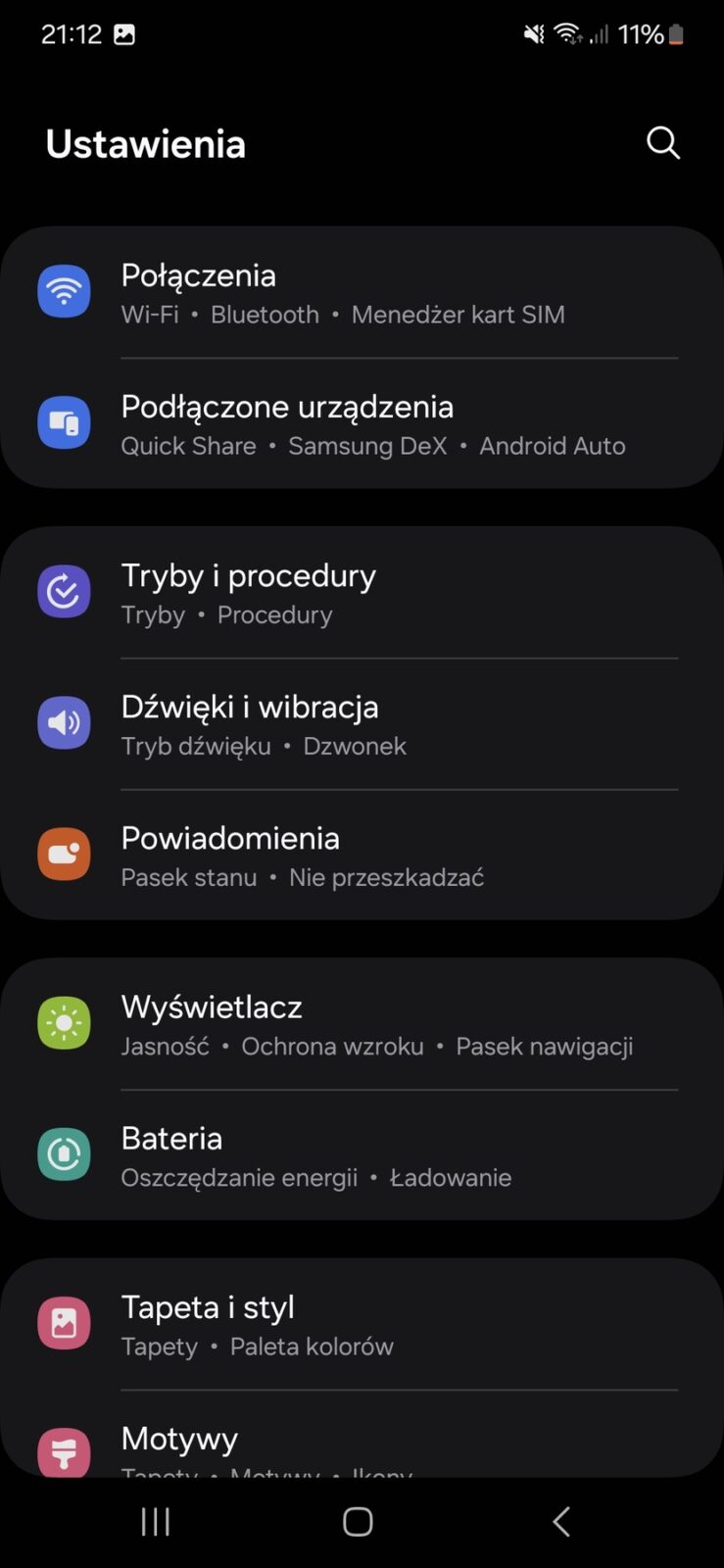
Task: Select the Wyświetlacz row
Action: tap(362, 1024)
